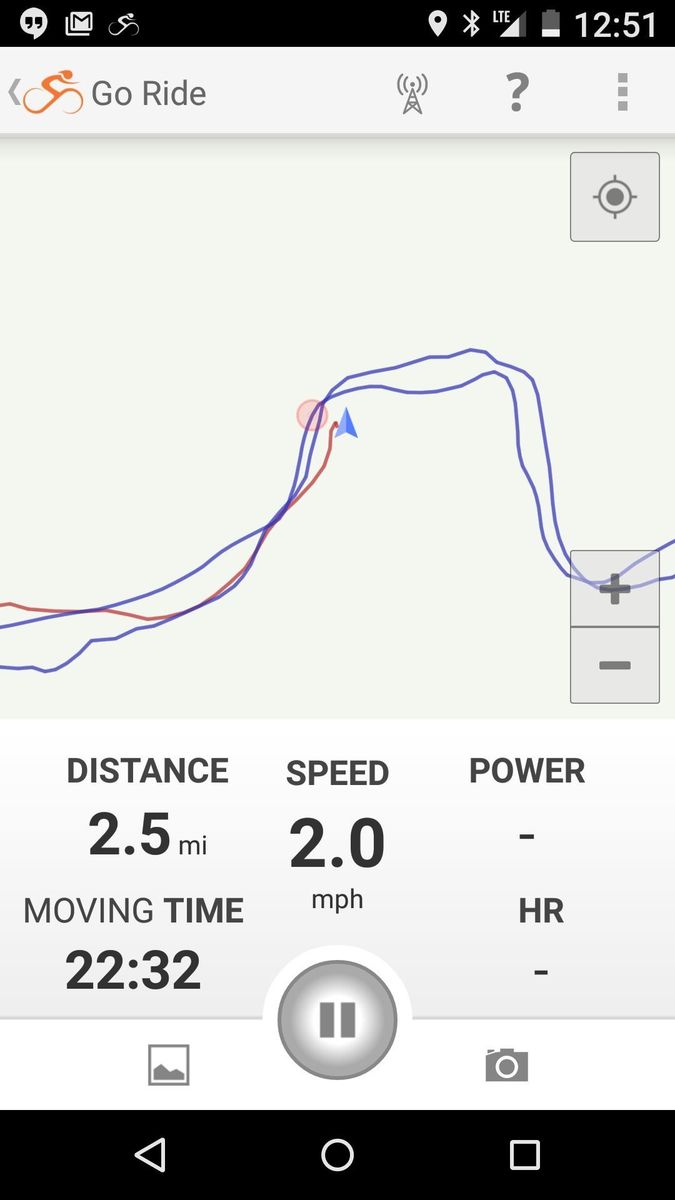Tap the system back button
Viewport: 675px width, 1200px height.
[150, 1156]
